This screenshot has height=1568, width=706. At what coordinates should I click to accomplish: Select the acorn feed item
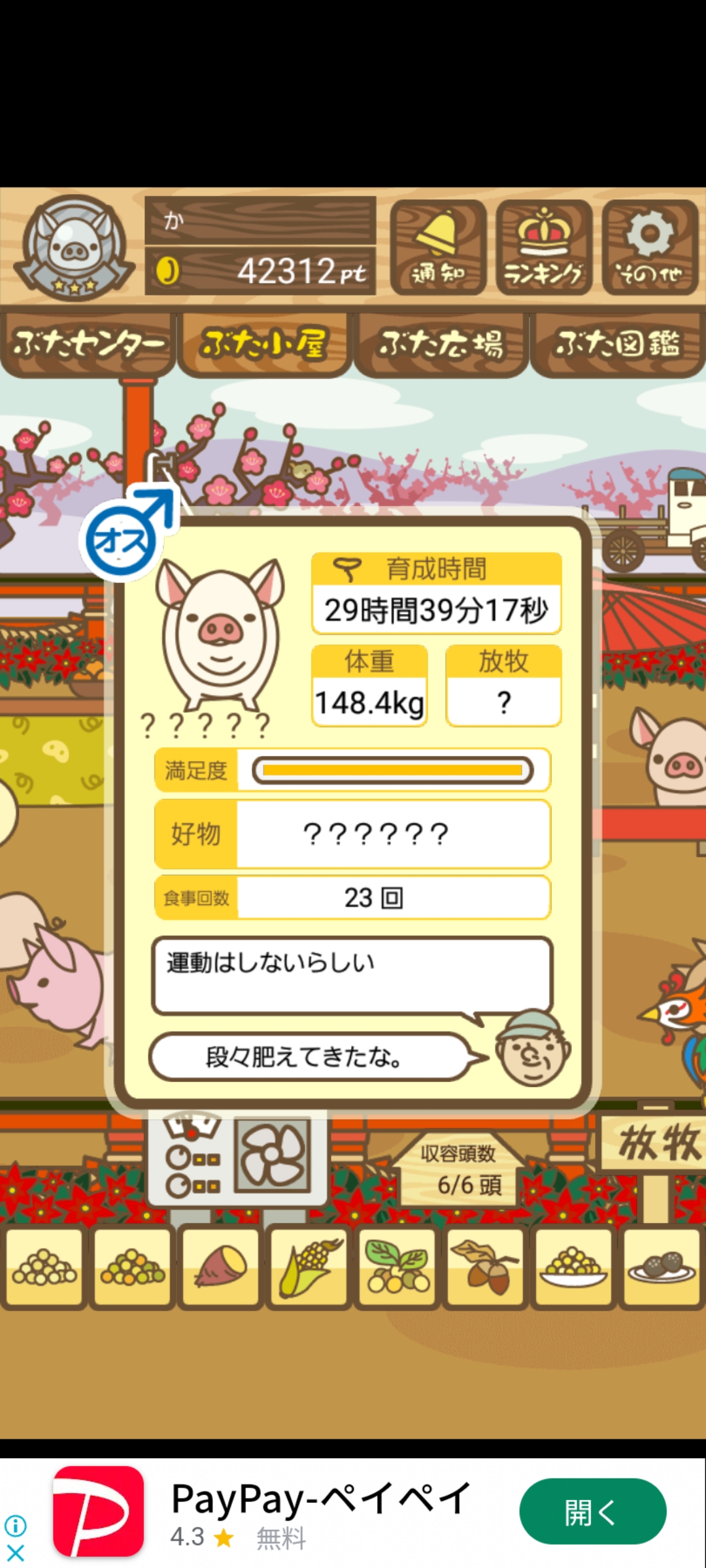[x=485, y=1269]
